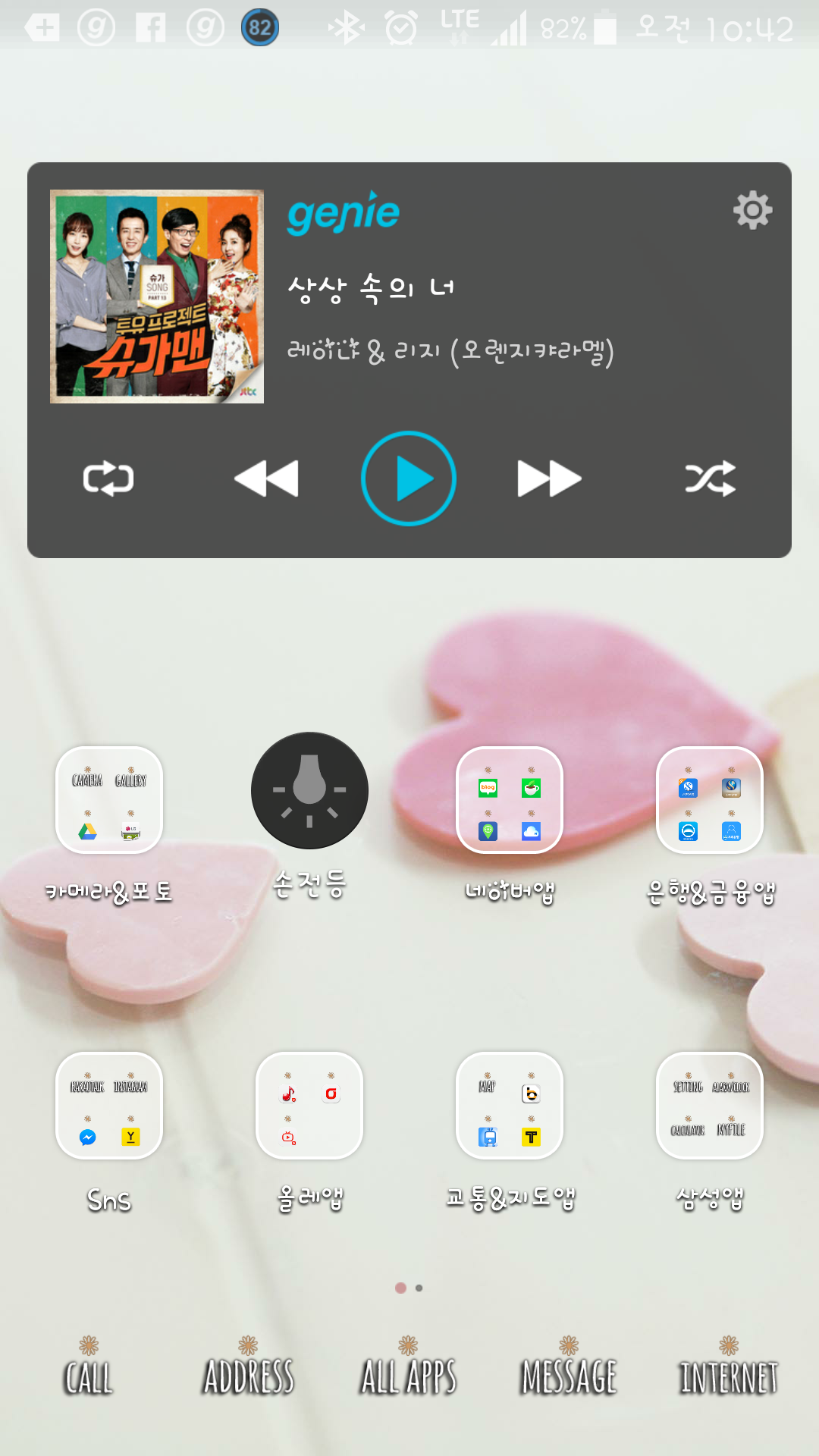This screenshot has width=819, height=1456.
Task: Launch the INTERNET browser shortcut
Action: (729, 1368)
